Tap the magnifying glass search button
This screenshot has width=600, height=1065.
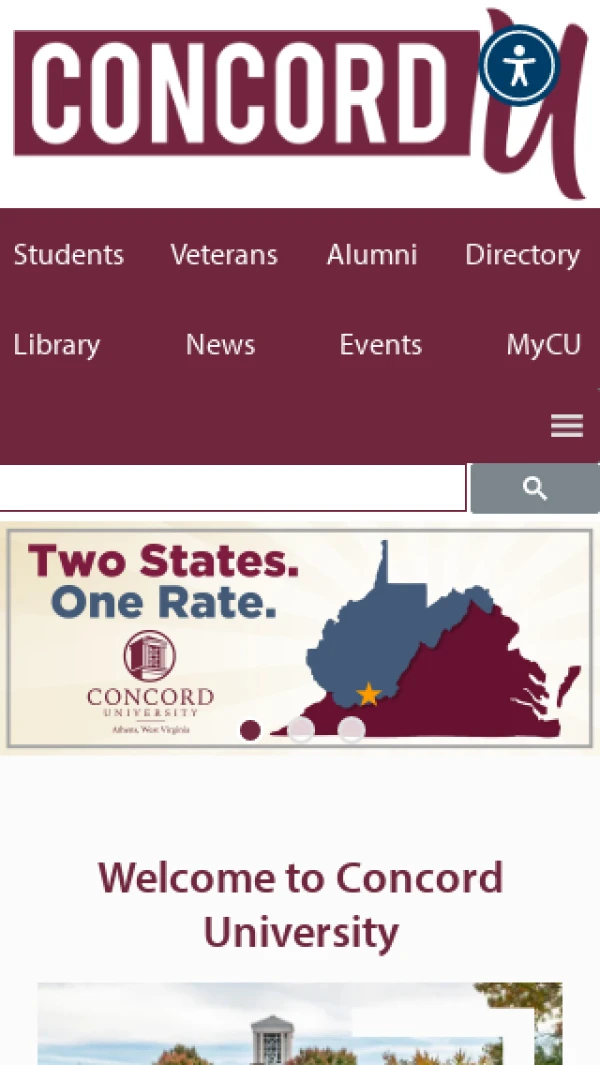coord(535,489)
